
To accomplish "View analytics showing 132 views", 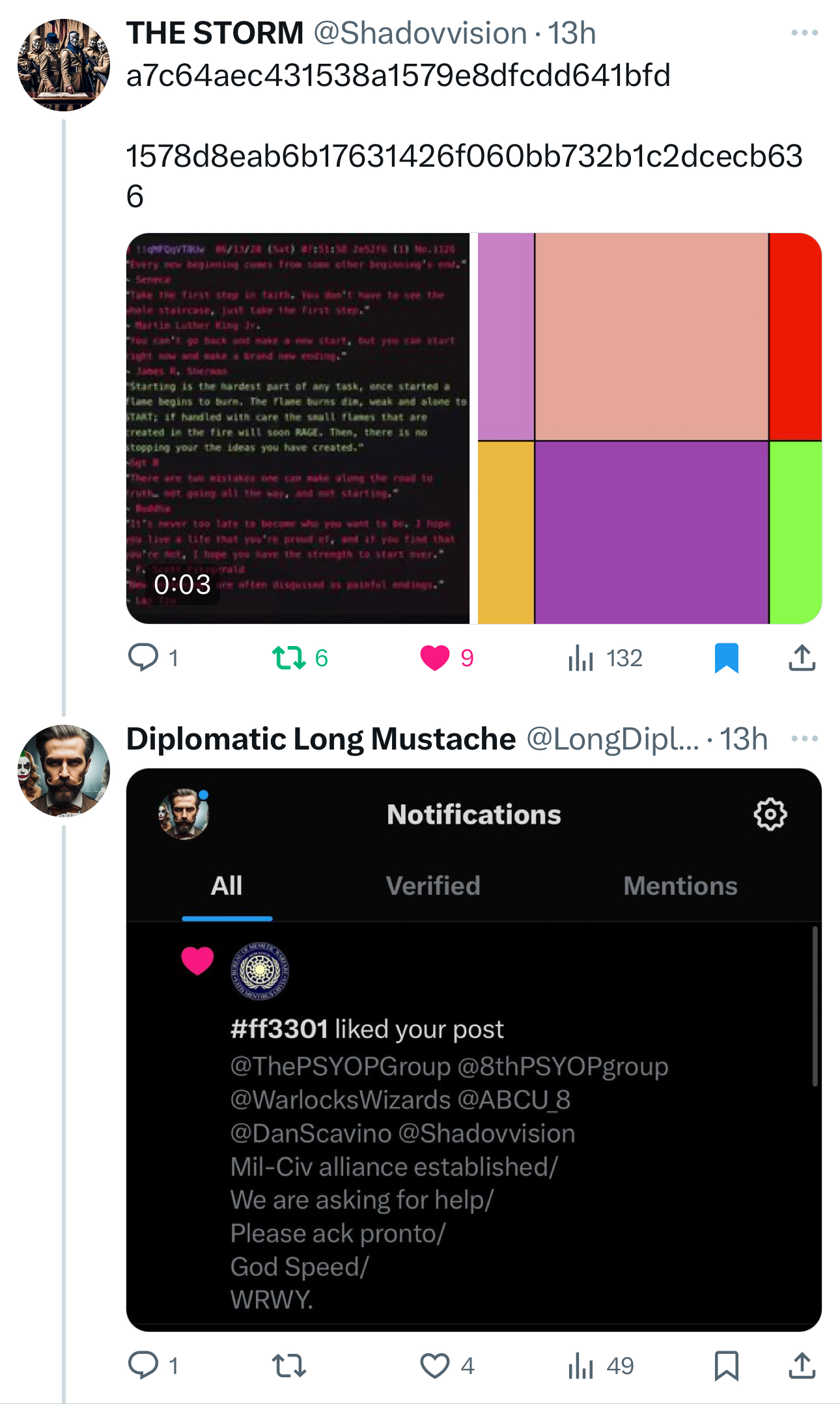I will pos(606,658).
